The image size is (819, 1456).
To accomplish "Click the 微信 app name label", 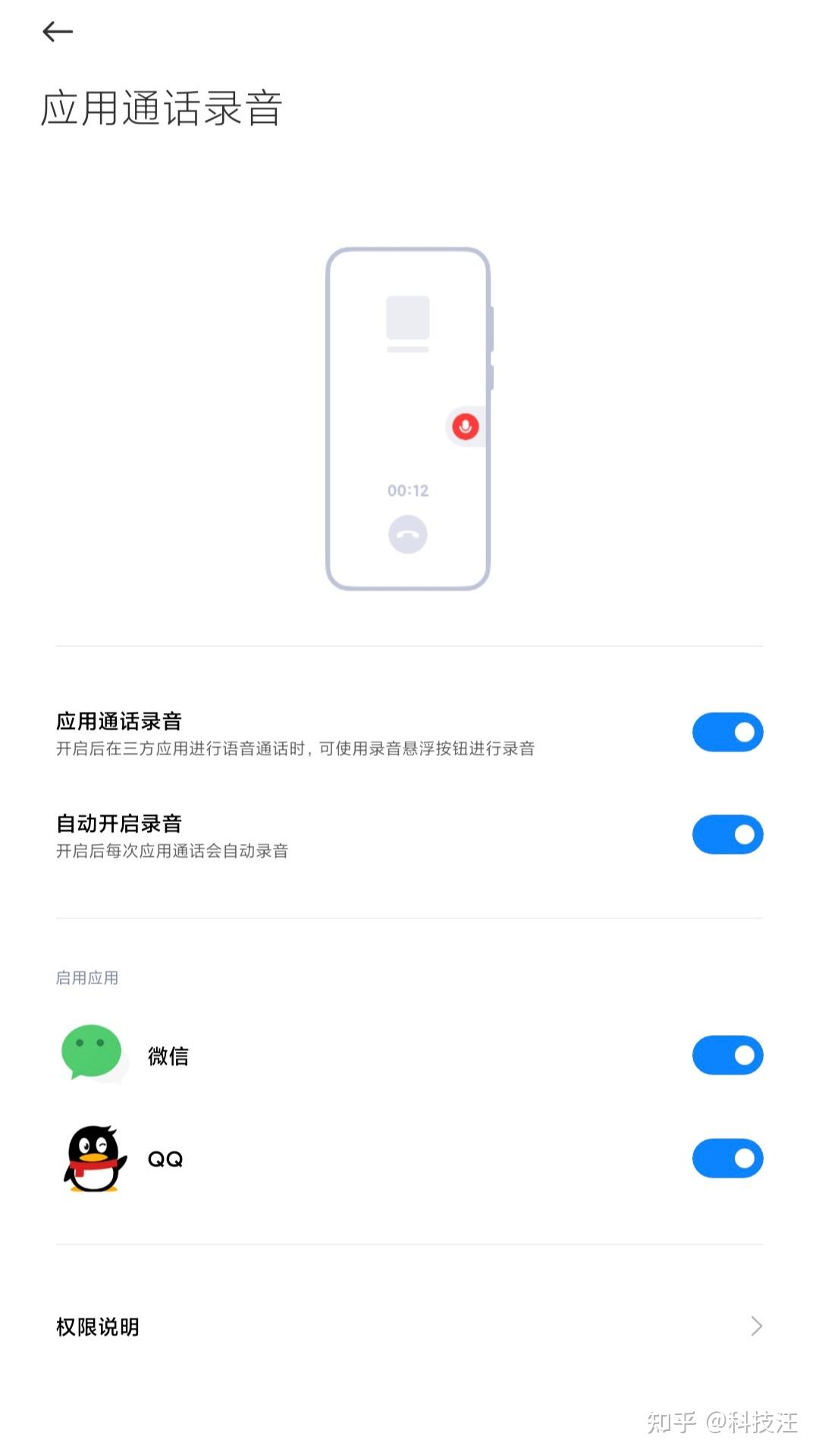I will [x=168, y=1054].
